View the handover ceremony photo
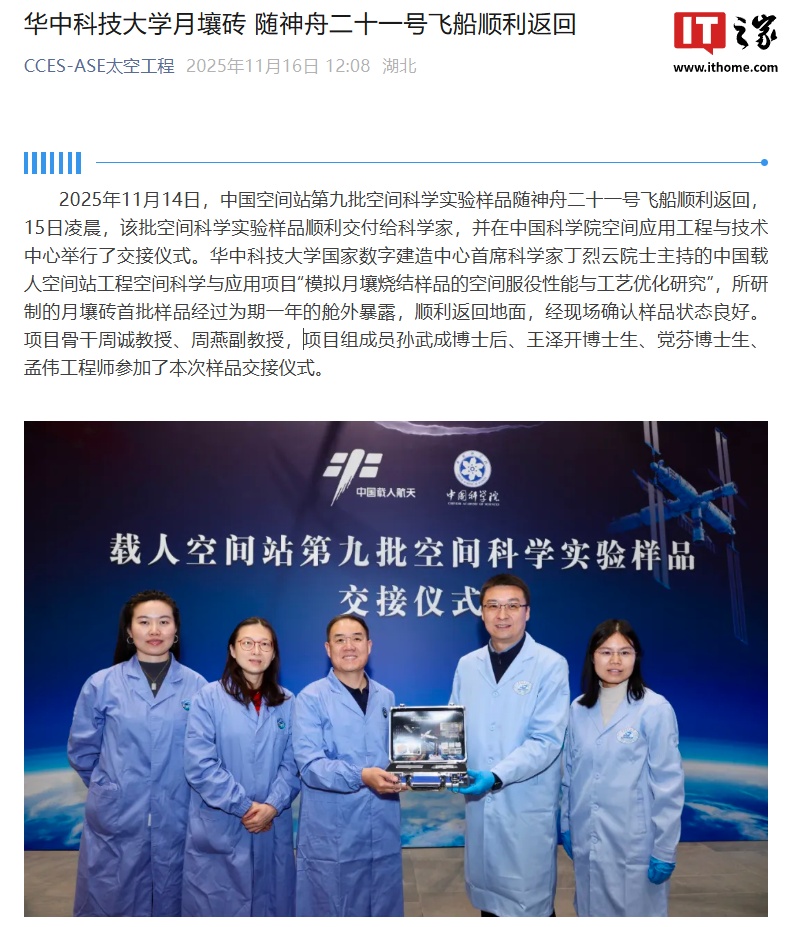 [x=395, y=668]
